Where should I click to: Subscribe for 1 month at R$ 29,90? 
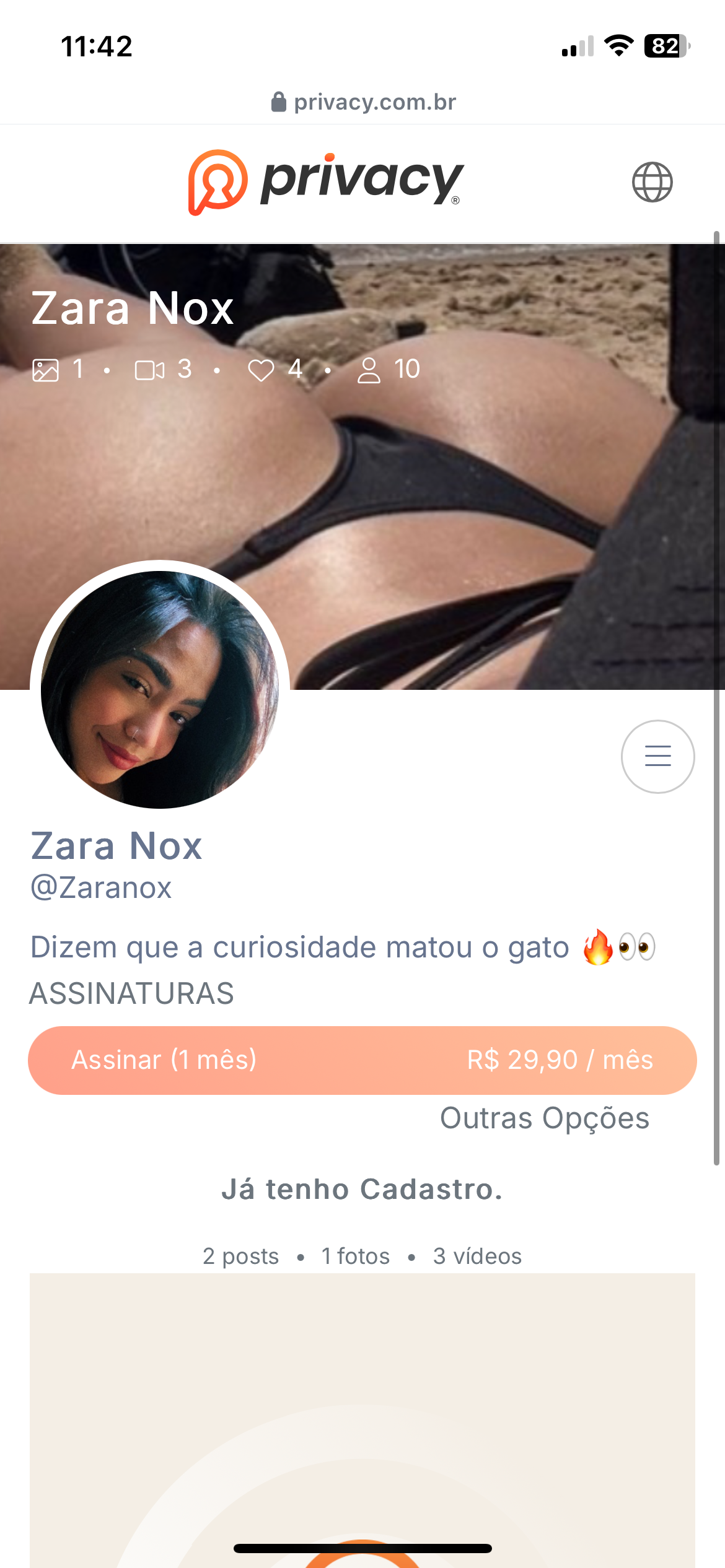pos(362,1060)
